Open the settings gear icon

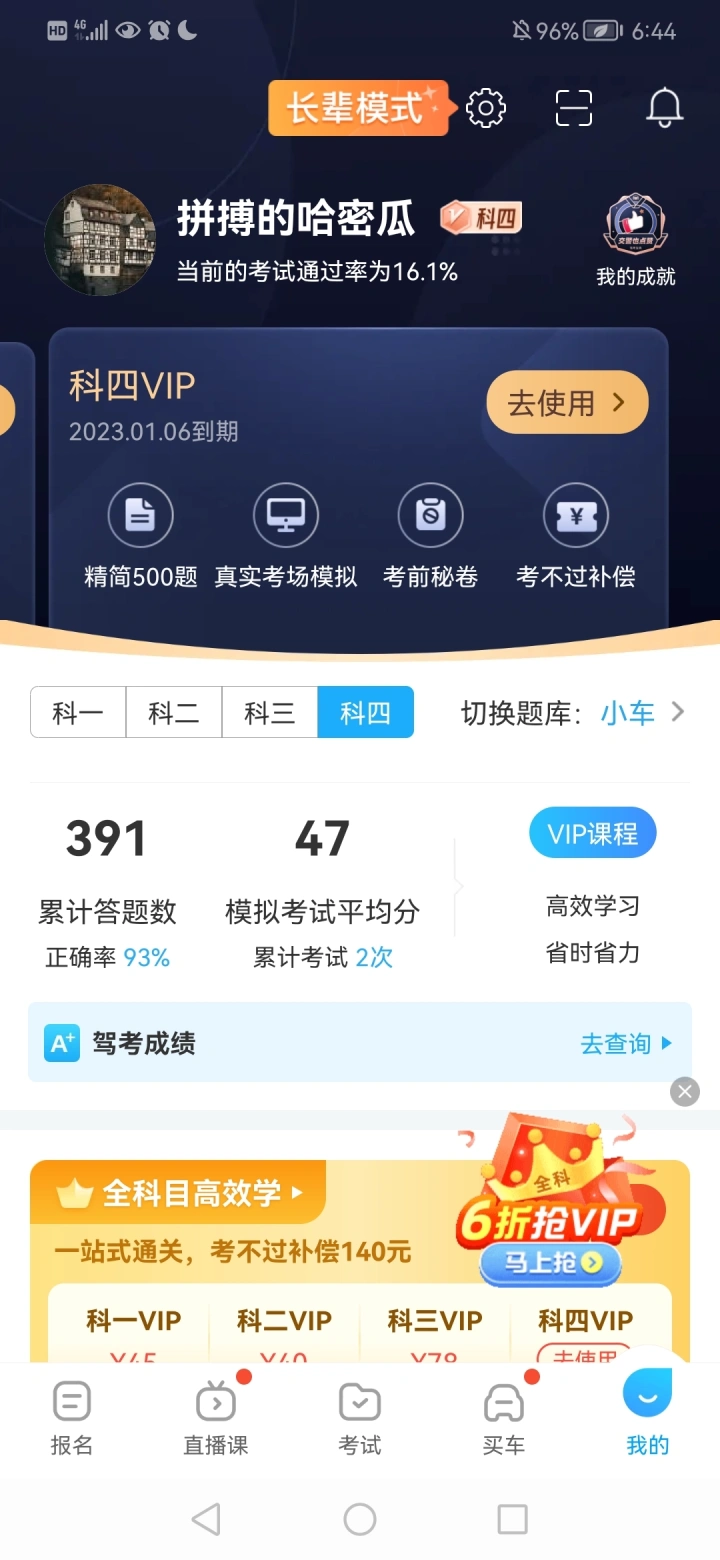[x=486, y=107]
